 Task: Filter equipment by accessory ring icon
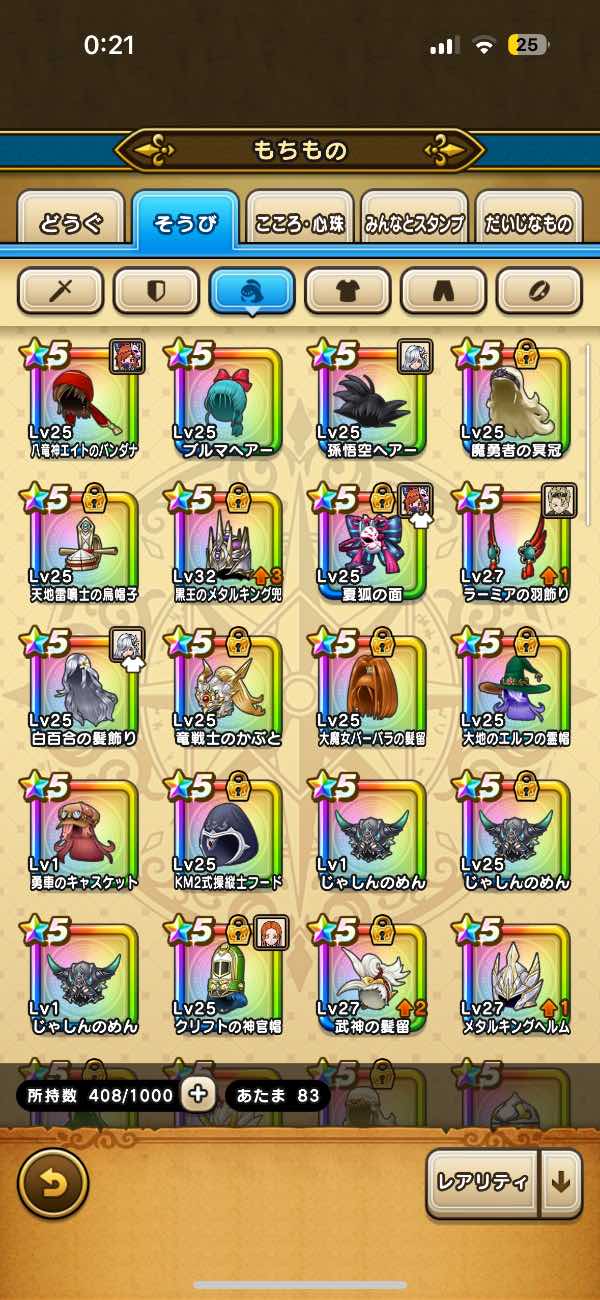pos(539,291)
